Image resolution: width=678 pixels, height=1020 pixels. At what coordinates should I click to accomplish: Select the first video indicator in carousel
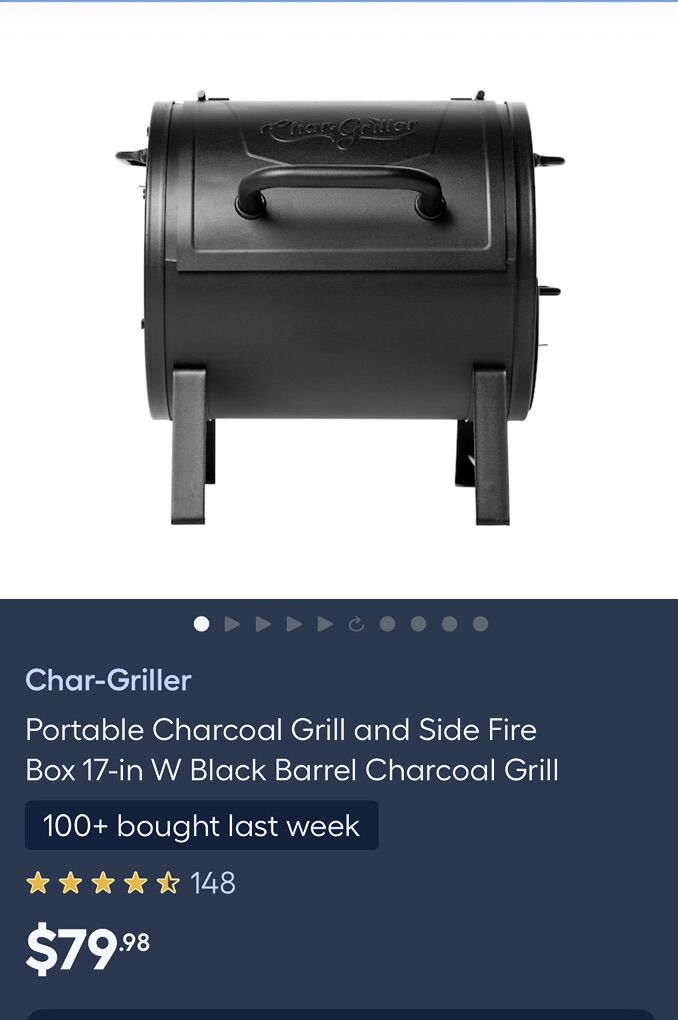tap(233, 624)
